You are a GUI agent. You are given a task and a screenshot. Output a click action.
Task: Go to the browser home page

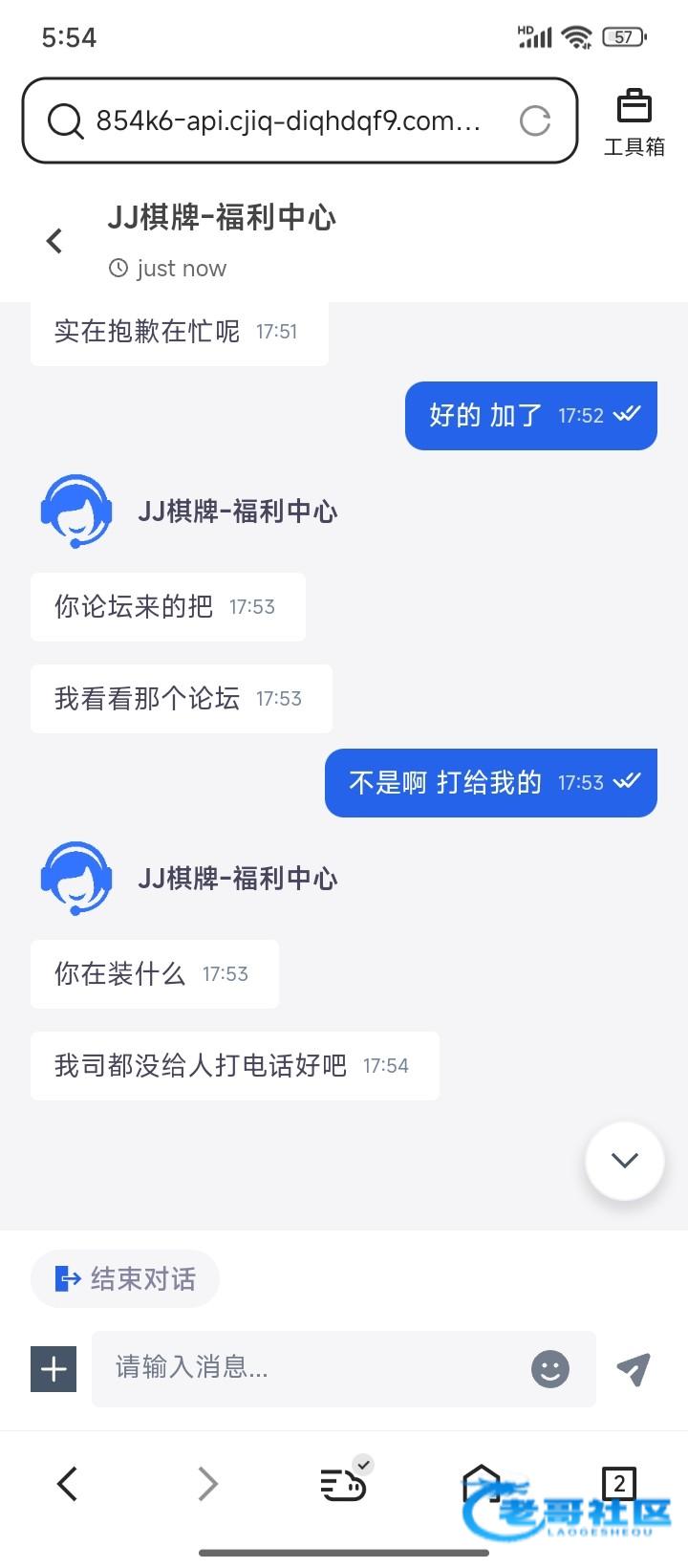click(482, 1484)
